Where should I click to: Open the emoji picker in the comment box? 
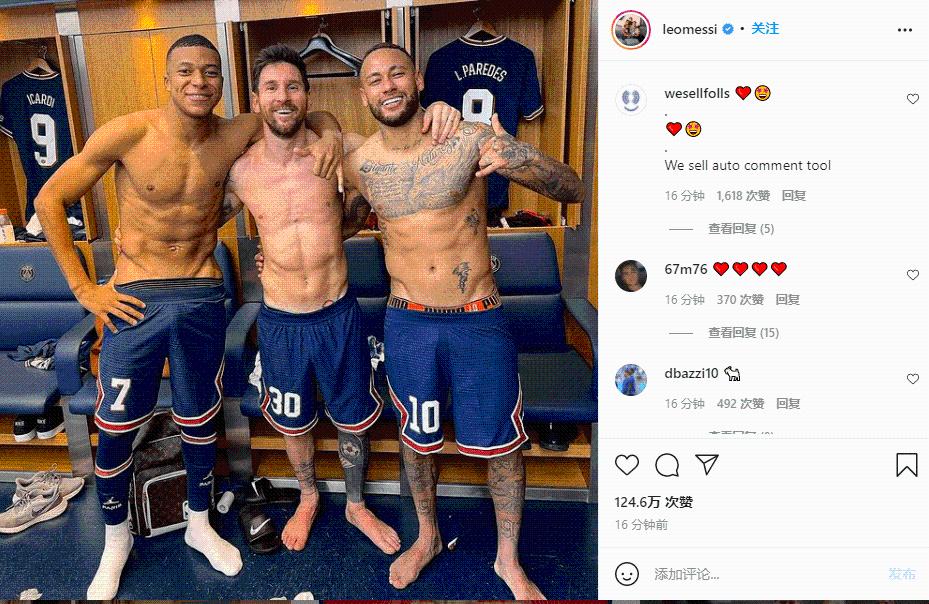tap(627, 574)
